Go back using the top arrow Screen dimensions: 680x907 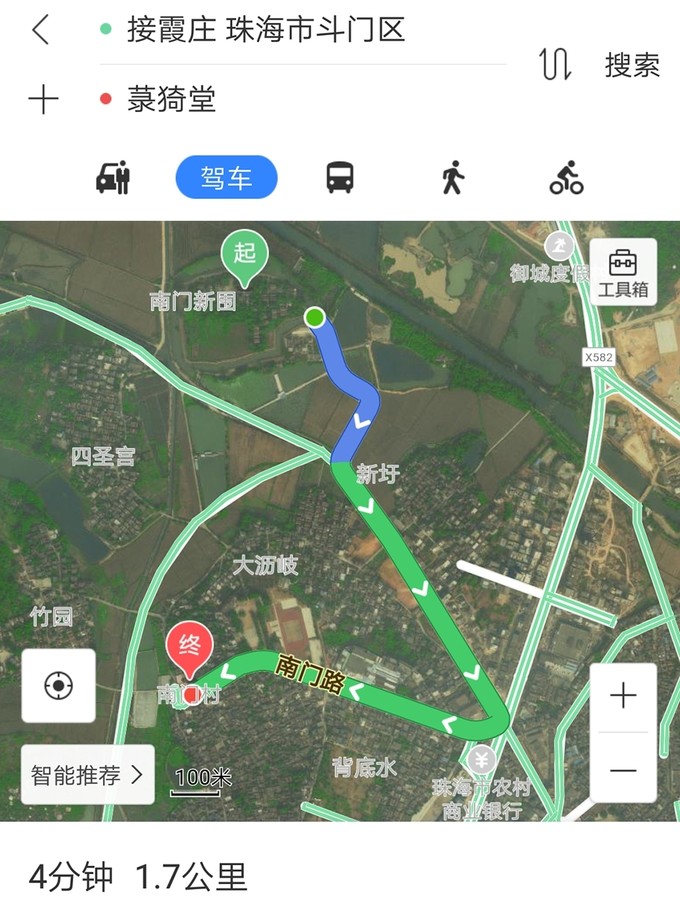coord(40,30)
